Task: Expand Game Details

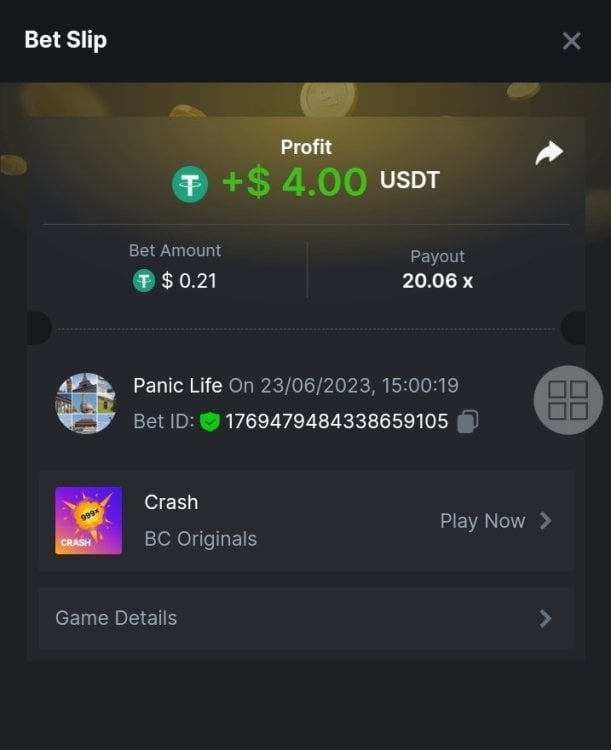Action: click(x=305, y=618)
